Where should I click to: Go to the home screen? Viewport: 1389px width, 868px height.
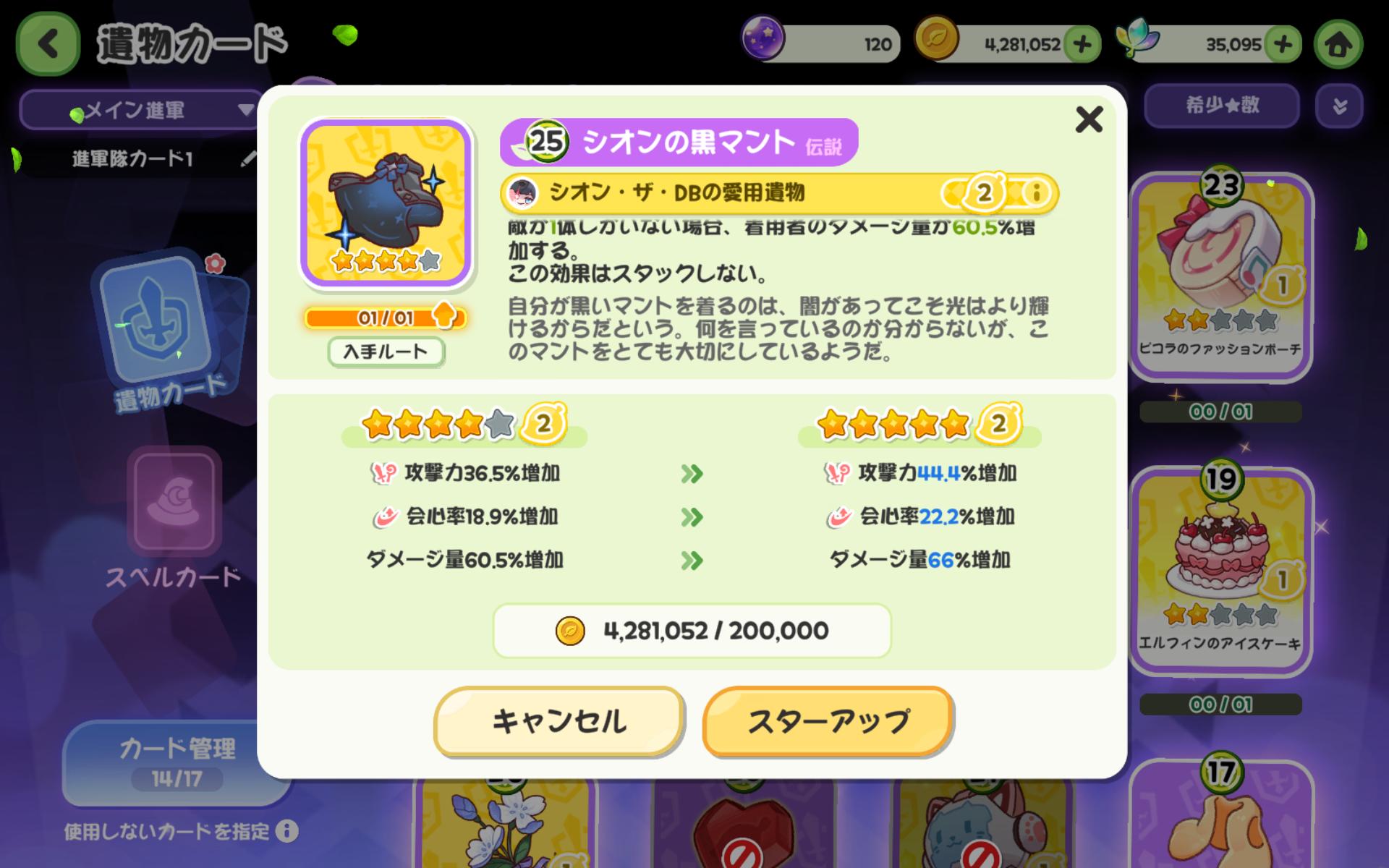1338,45
